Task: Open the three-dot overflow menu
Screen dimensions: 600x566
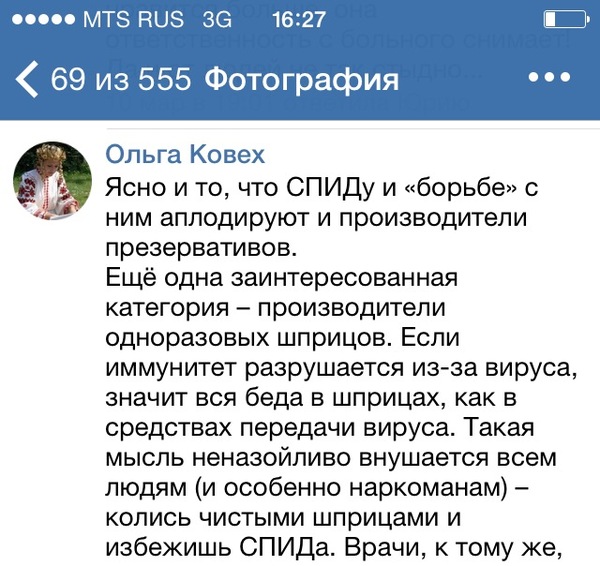Action: point(549,77)
